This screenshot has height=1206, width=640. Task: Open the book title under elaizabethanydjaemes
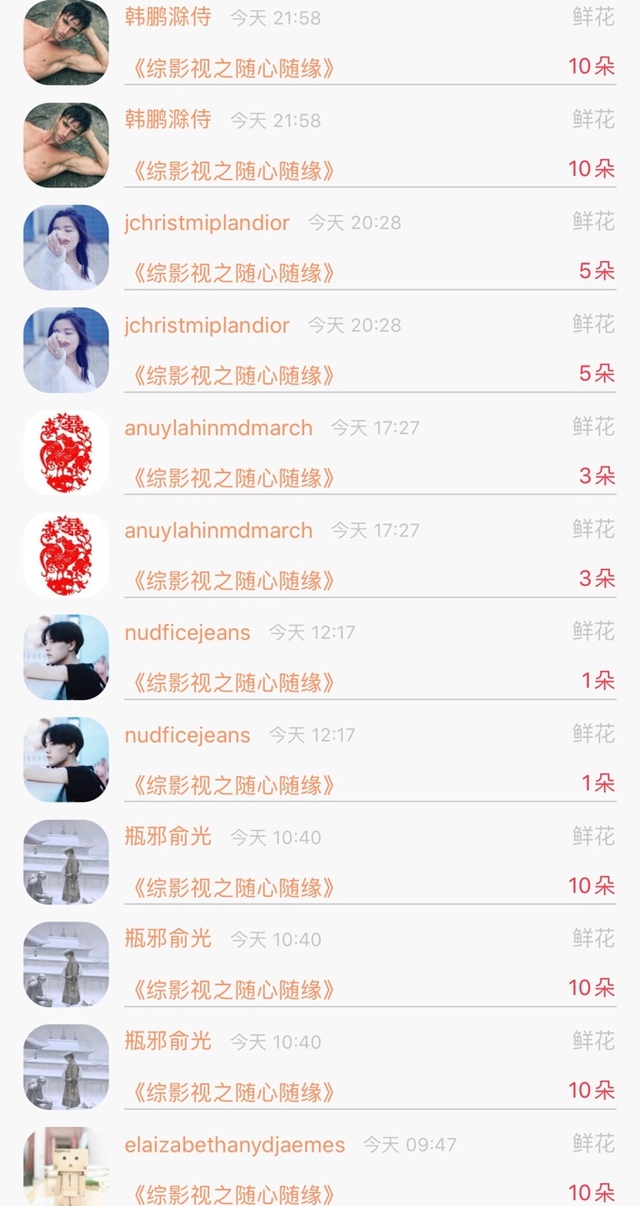point(229,1193)
